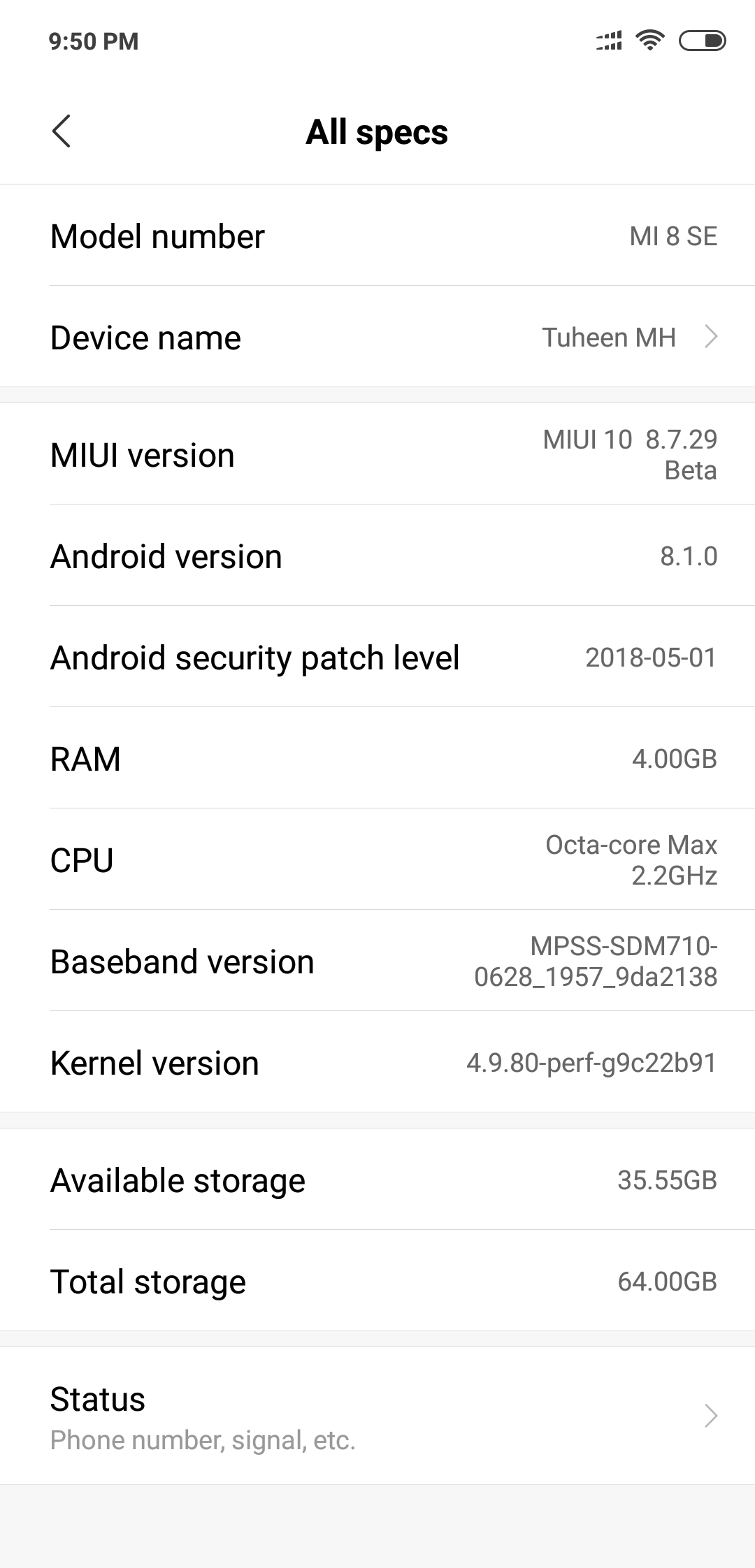Open Status phone number and signal details
The image size is (755, 1568).
tap(377, 1416)
